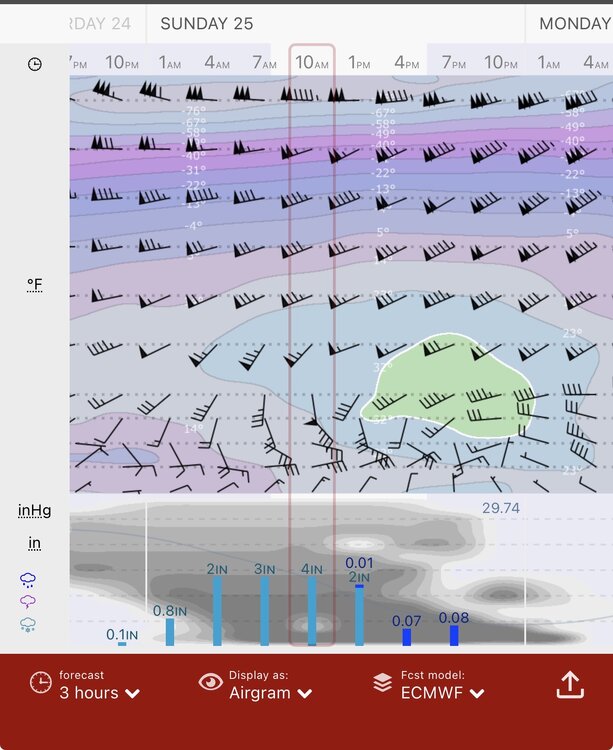This screenshot has height=750, width=613.
Task: Jump to 1PM on the Sunday timeline
Action: point(359,63)
